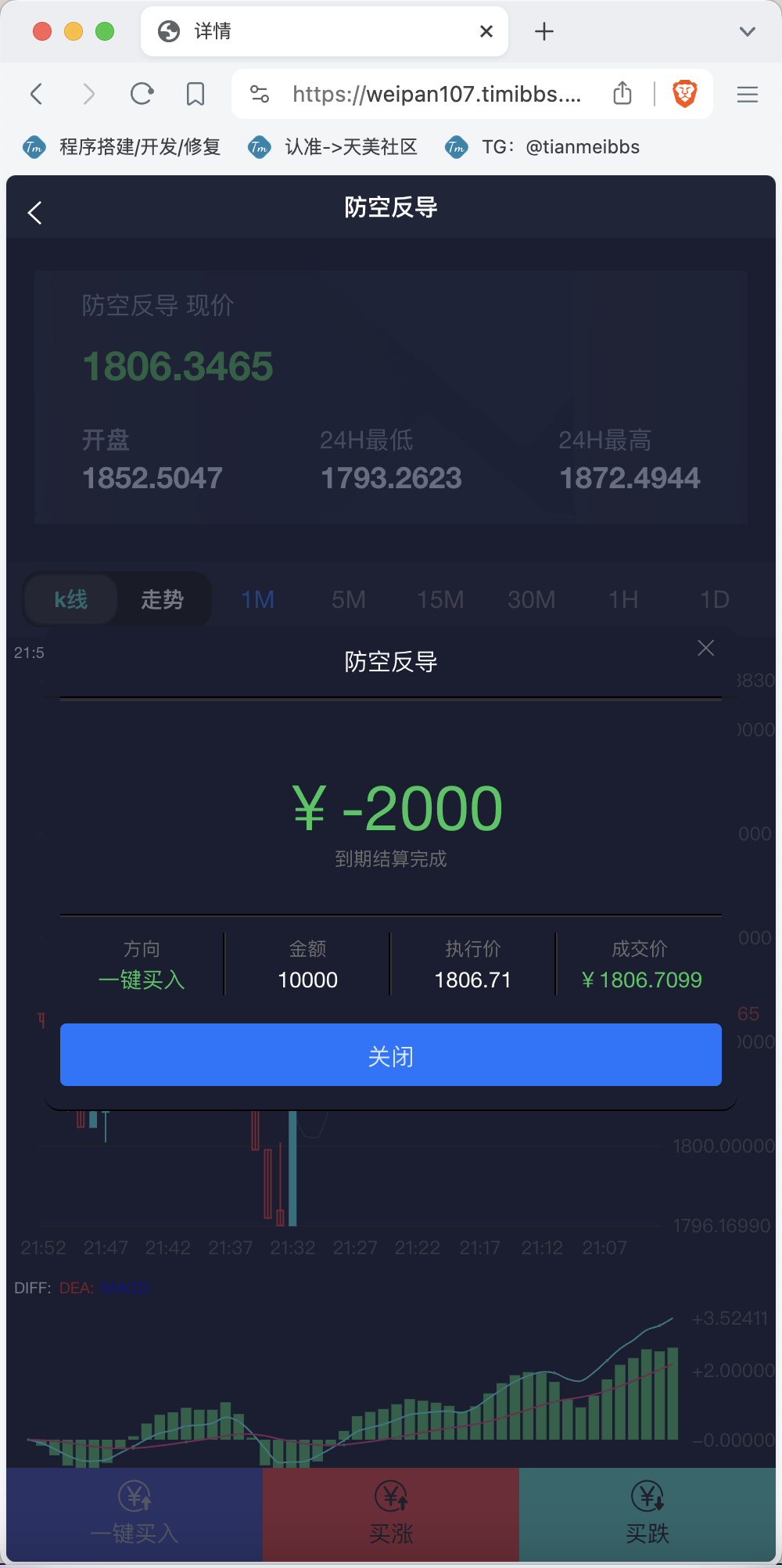Select the 5M interval
This screenshot has height=1568, width=782.
pyautogui.click(x=349, y=599)
